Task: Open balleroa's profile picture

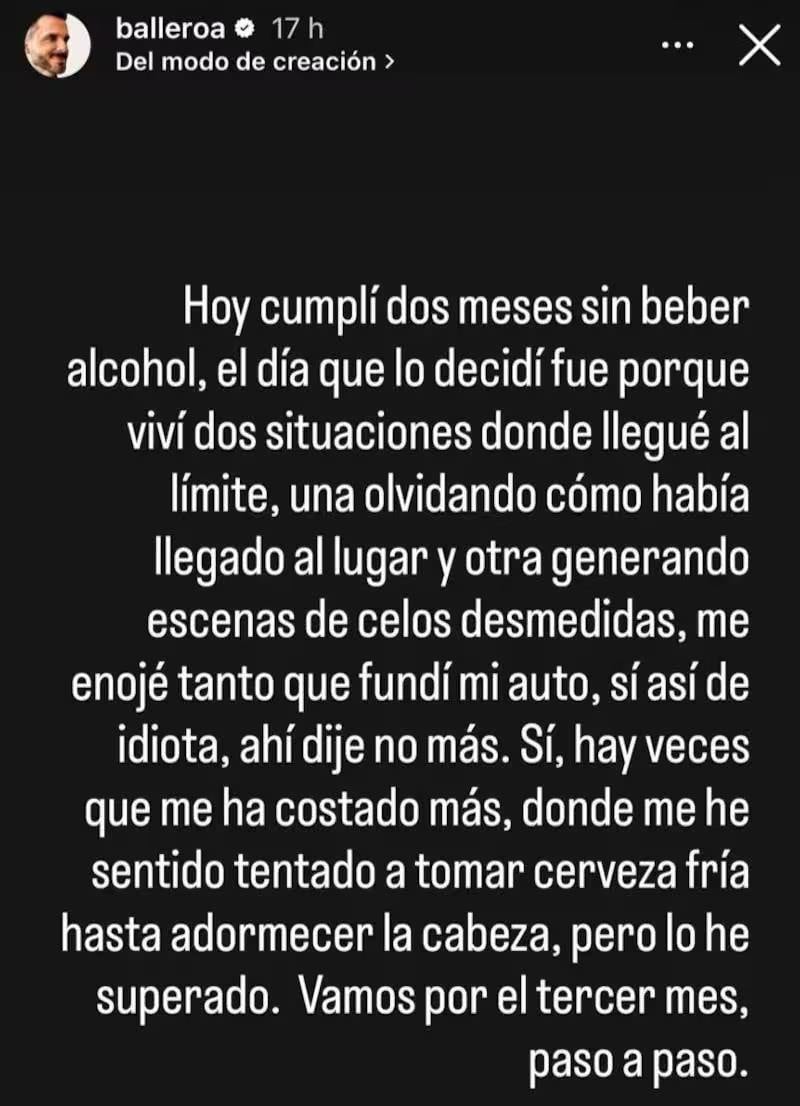Action: point(57,45)
